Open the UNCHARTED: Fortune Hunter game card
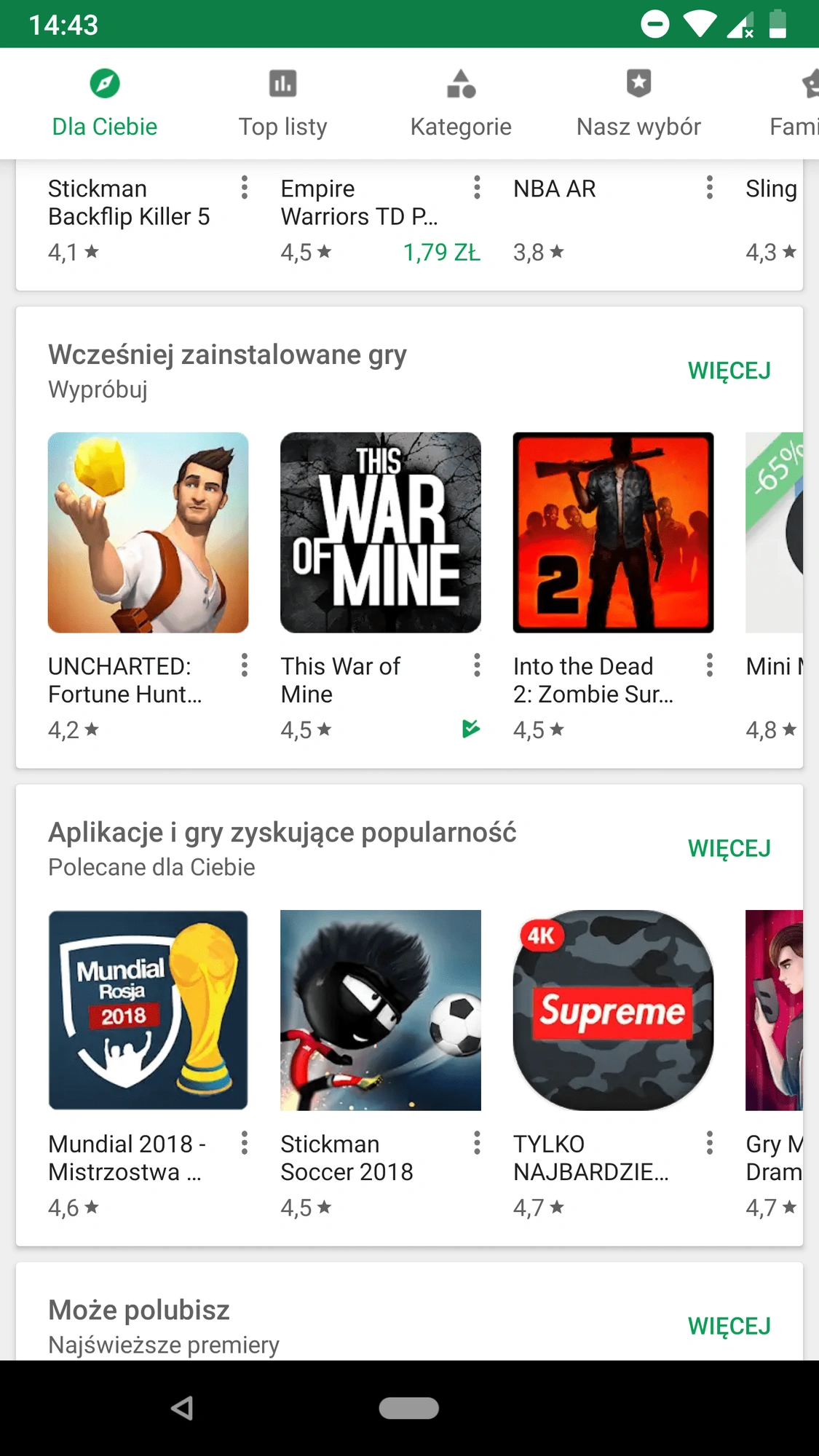 148,533
